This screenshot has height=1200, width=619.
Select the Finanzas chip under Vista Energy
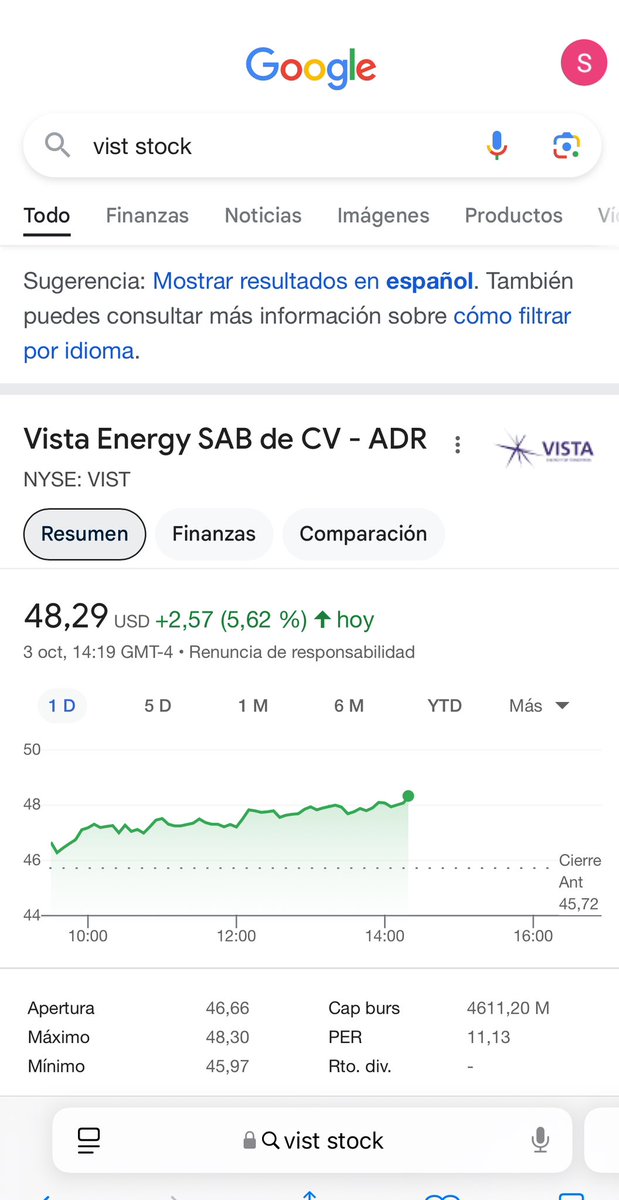coord(214,534)
